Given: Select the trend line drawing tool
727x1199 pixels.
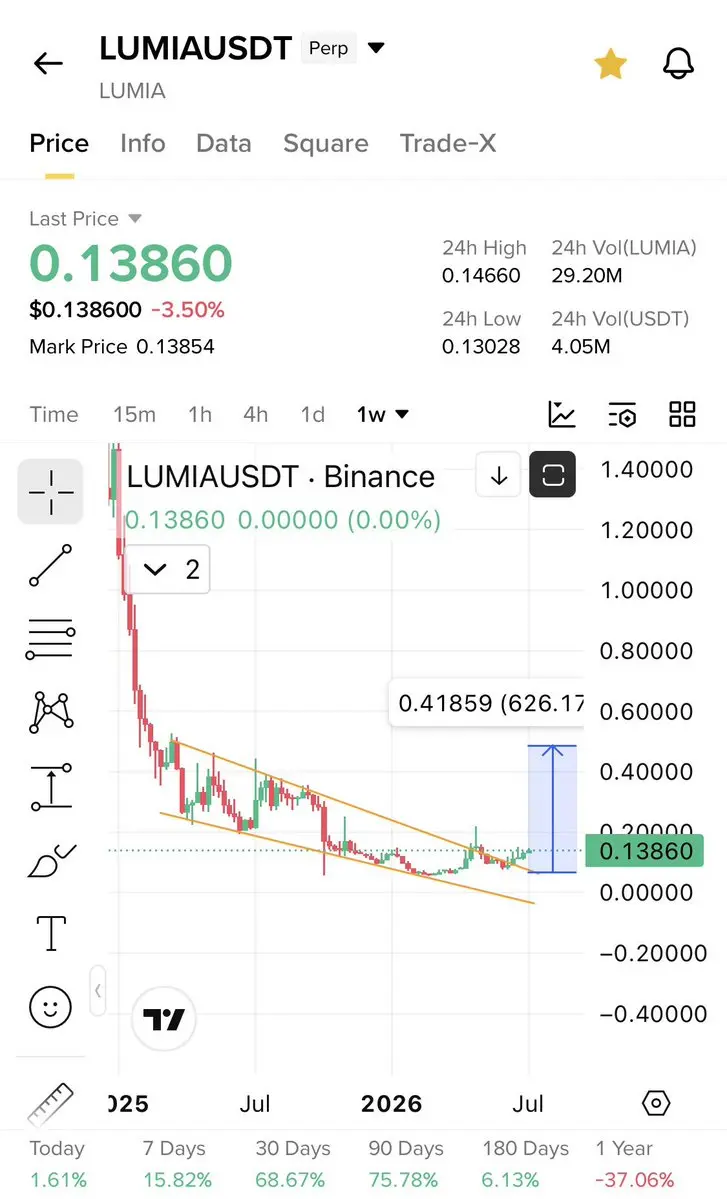Looking at the screenshot, I should pos(50,565).
